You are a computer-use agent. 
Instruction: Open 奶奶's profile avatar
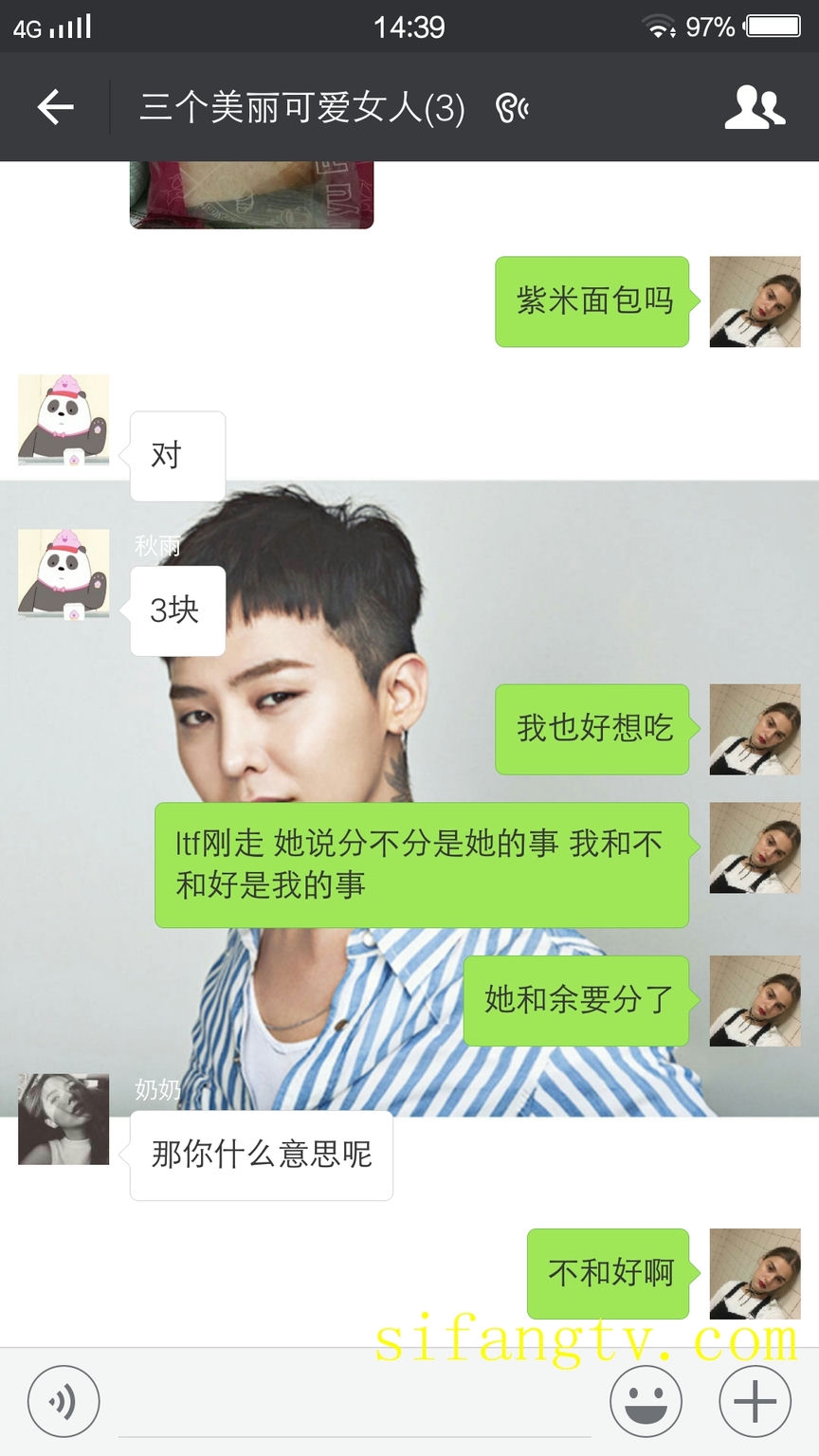(x=64, y=1119)
